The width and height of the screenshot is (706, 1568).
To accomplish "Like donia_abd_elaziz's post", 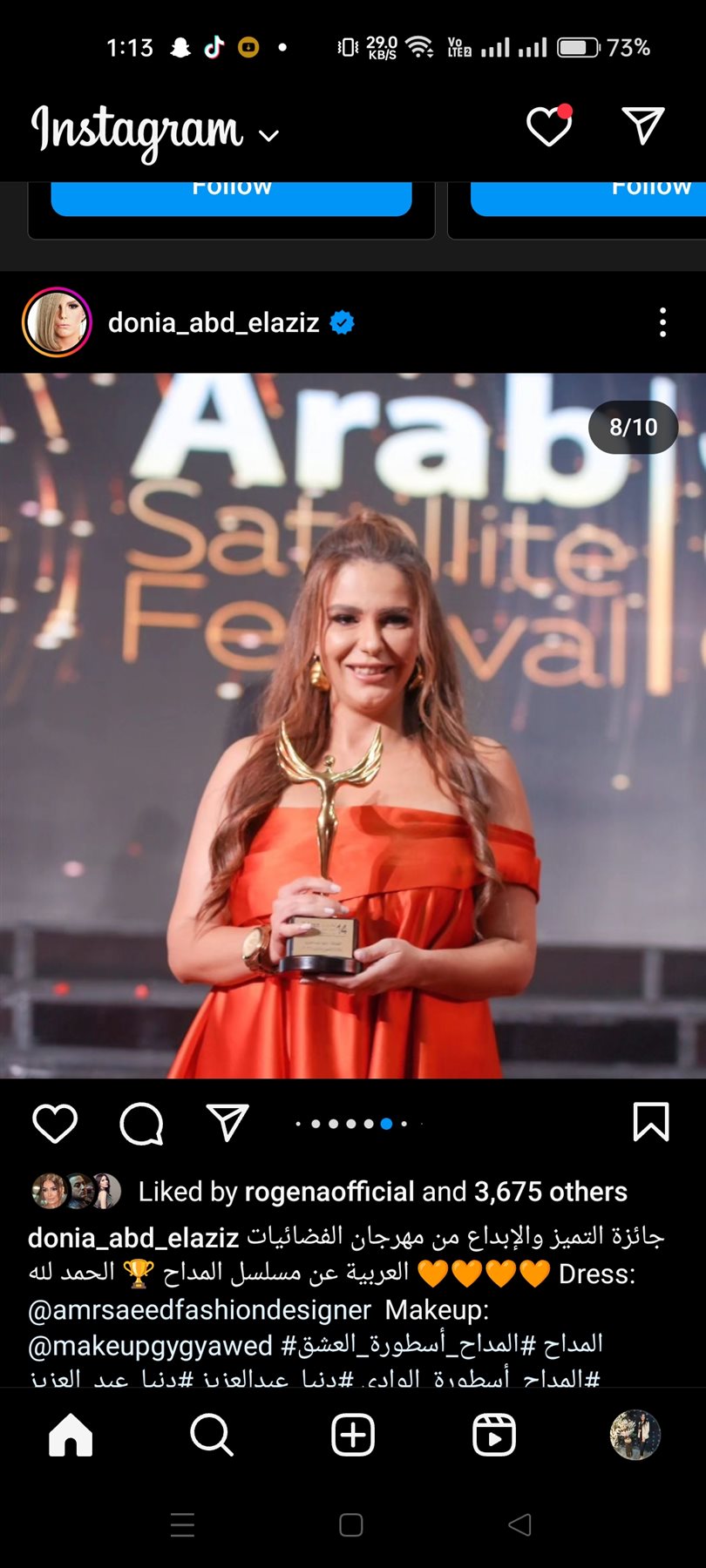I will (55, 1123).
